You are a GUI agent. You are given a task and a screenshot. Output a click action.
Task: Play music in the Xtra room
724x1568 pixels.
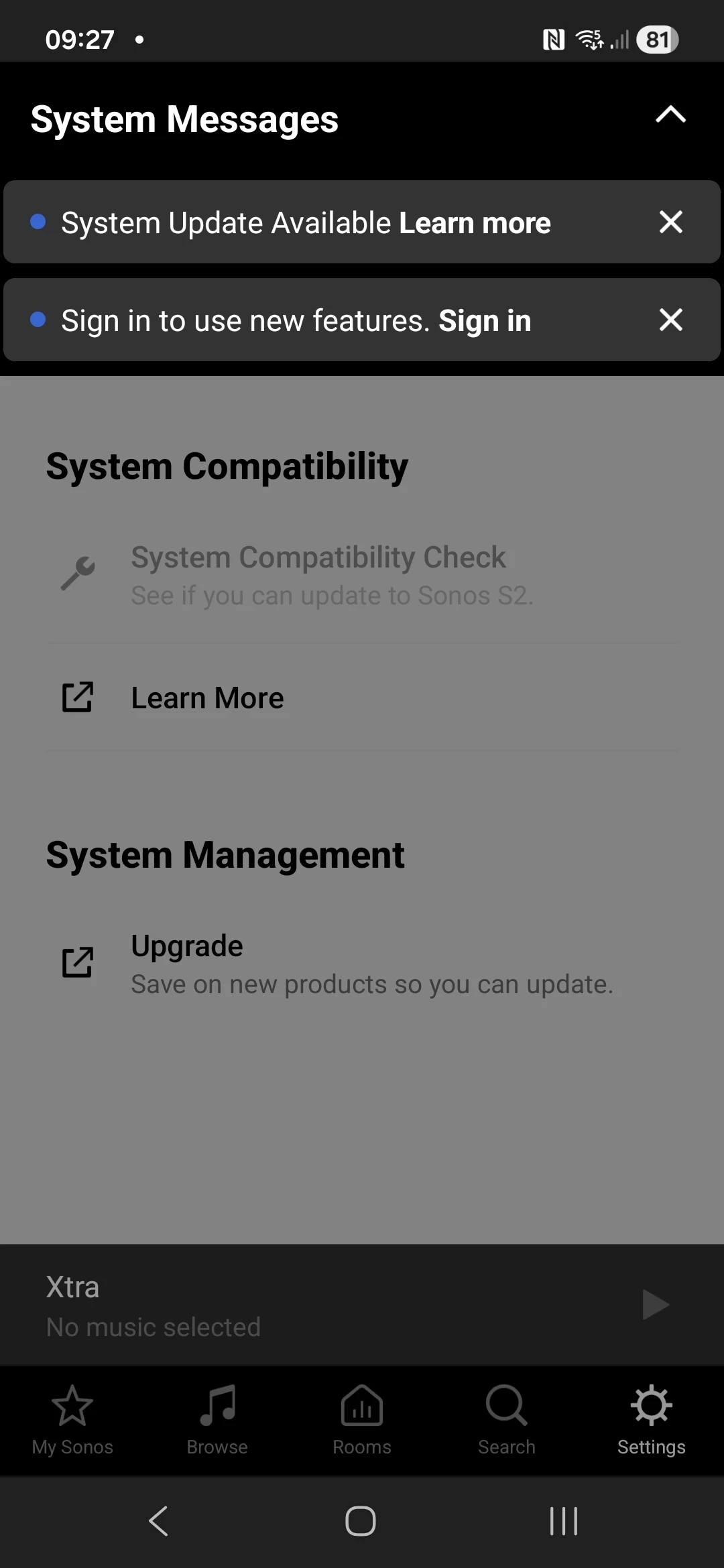point(655,1305)
